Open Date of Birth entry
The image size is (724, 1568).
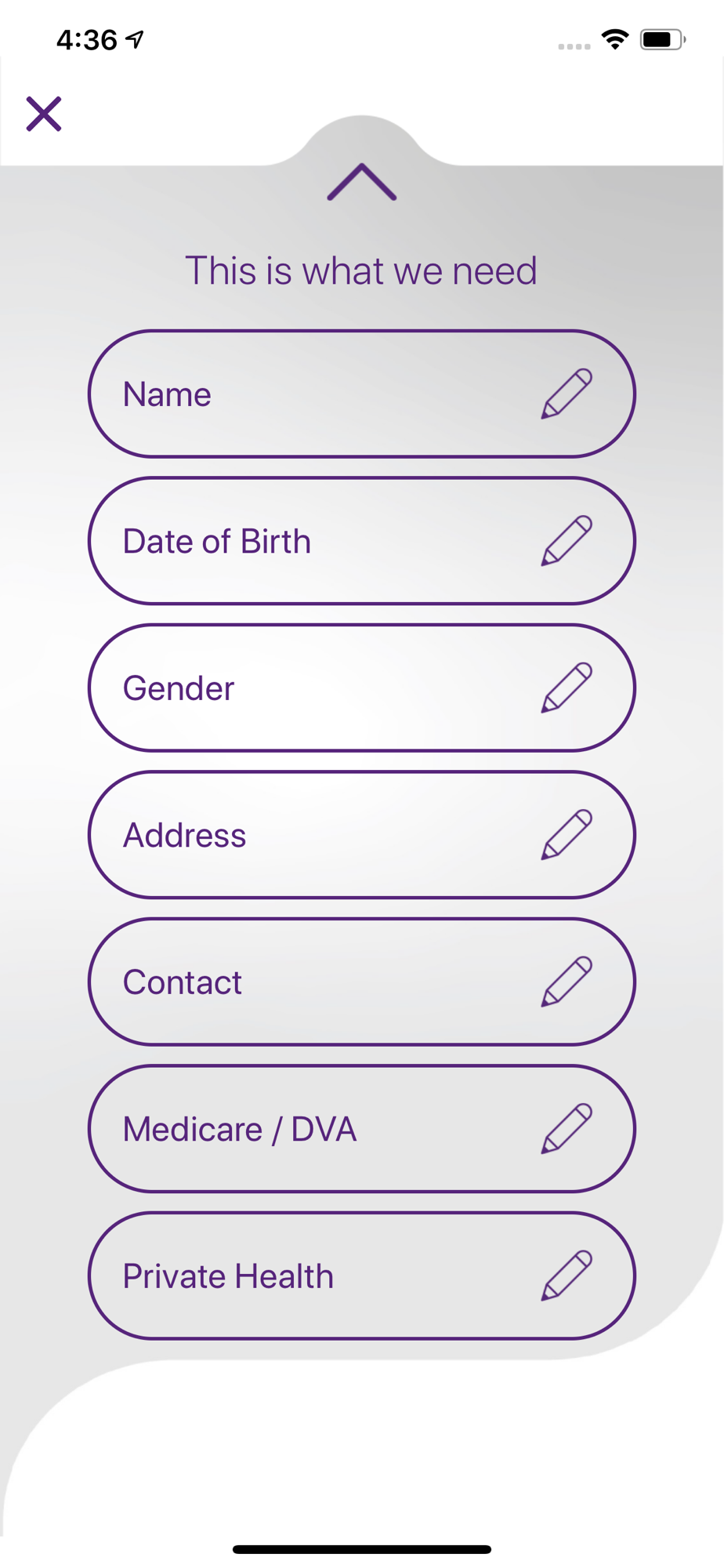click(361, 541)
